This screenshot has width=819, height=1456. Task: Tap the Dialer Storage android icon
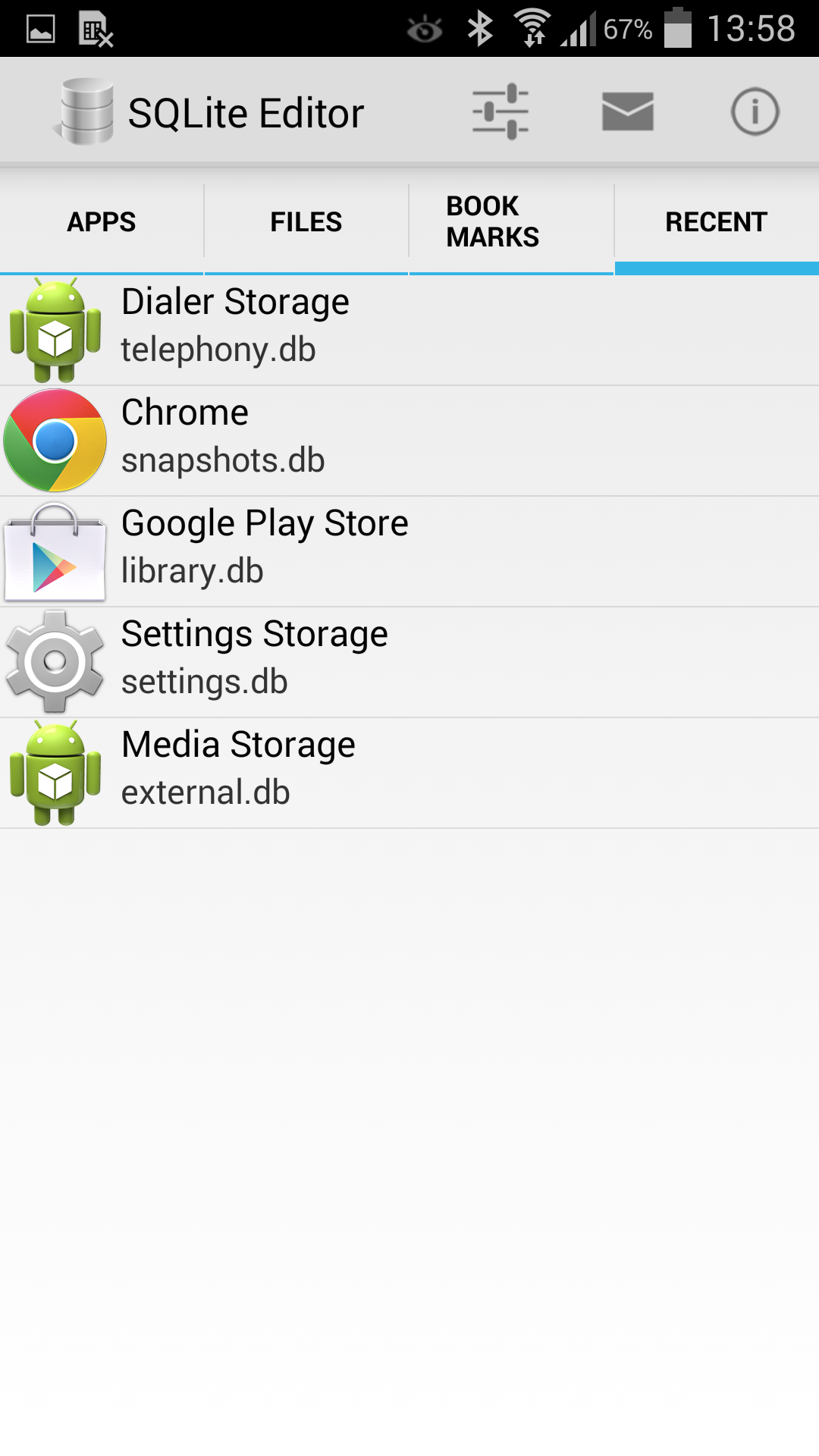(54, 329)
